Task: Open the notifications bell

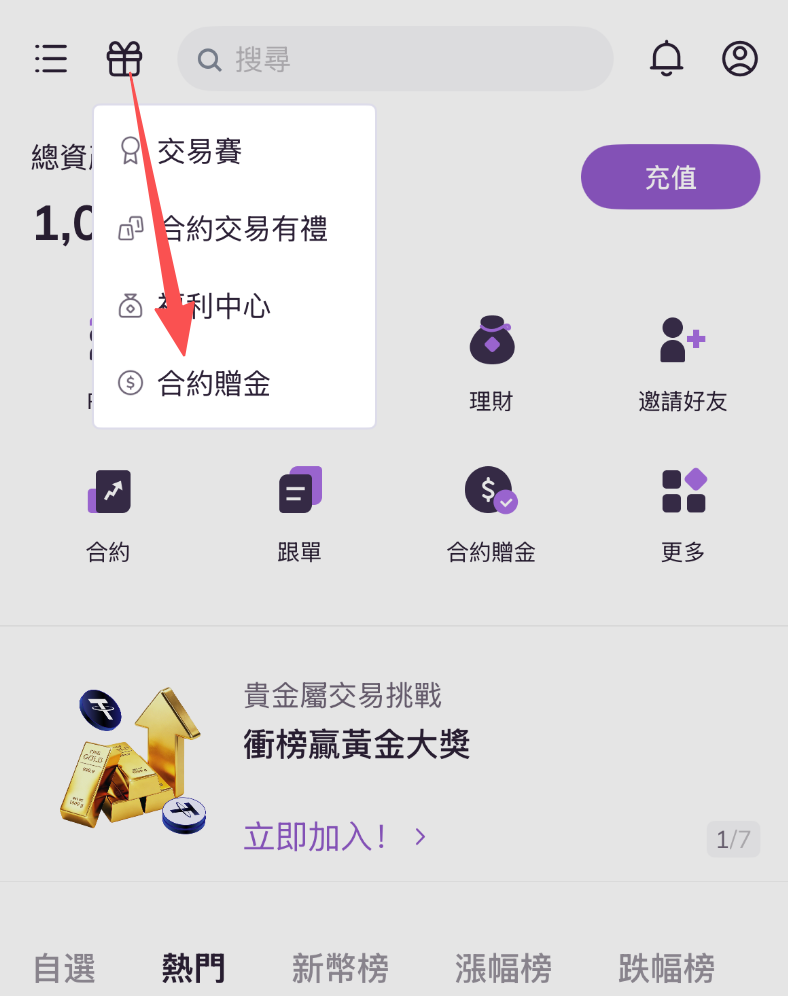Action: (x=666, y=59)
